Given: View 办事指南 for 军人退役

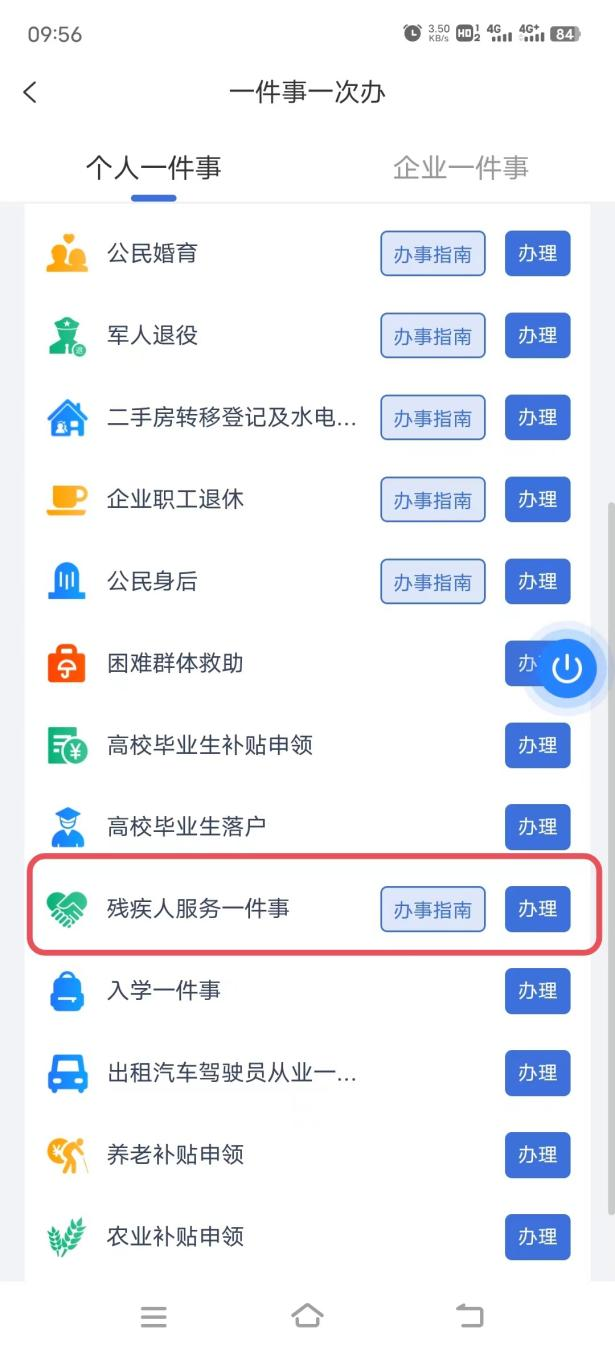Looking at the screenshot, I should click(x=432, y=336).
